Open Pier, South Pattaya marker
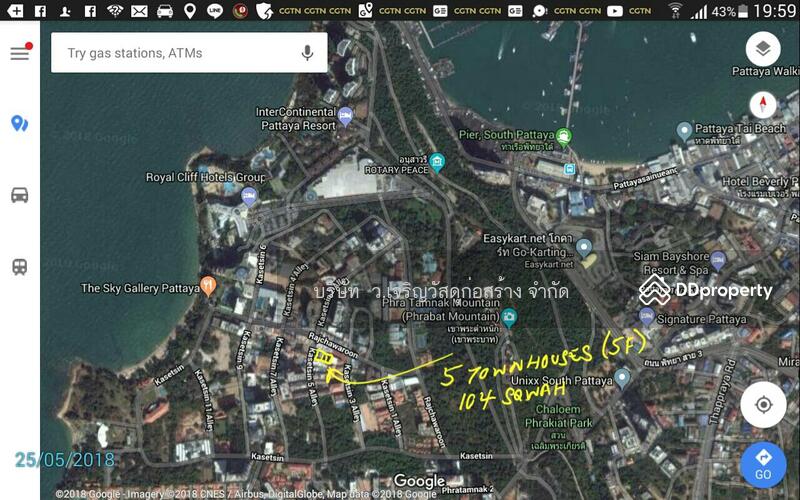 tap(564, 135)
